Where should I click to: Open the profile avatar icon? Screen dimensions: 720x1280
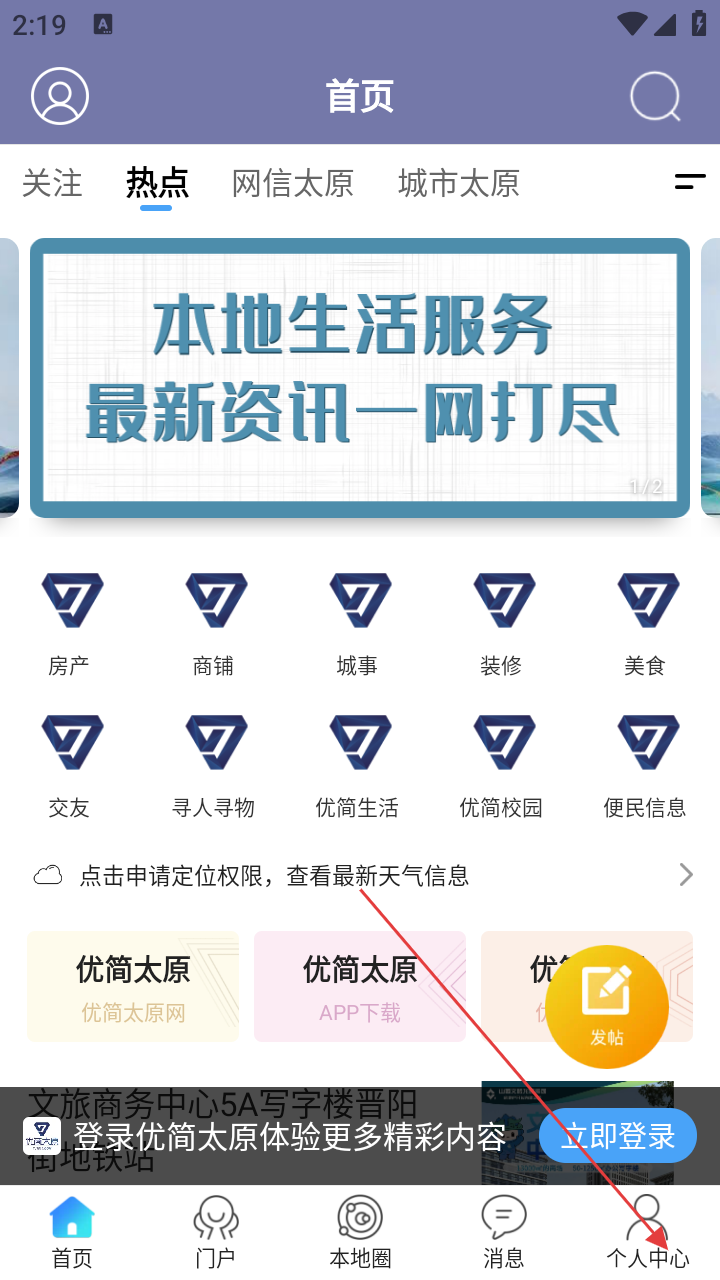click(60, 96)
